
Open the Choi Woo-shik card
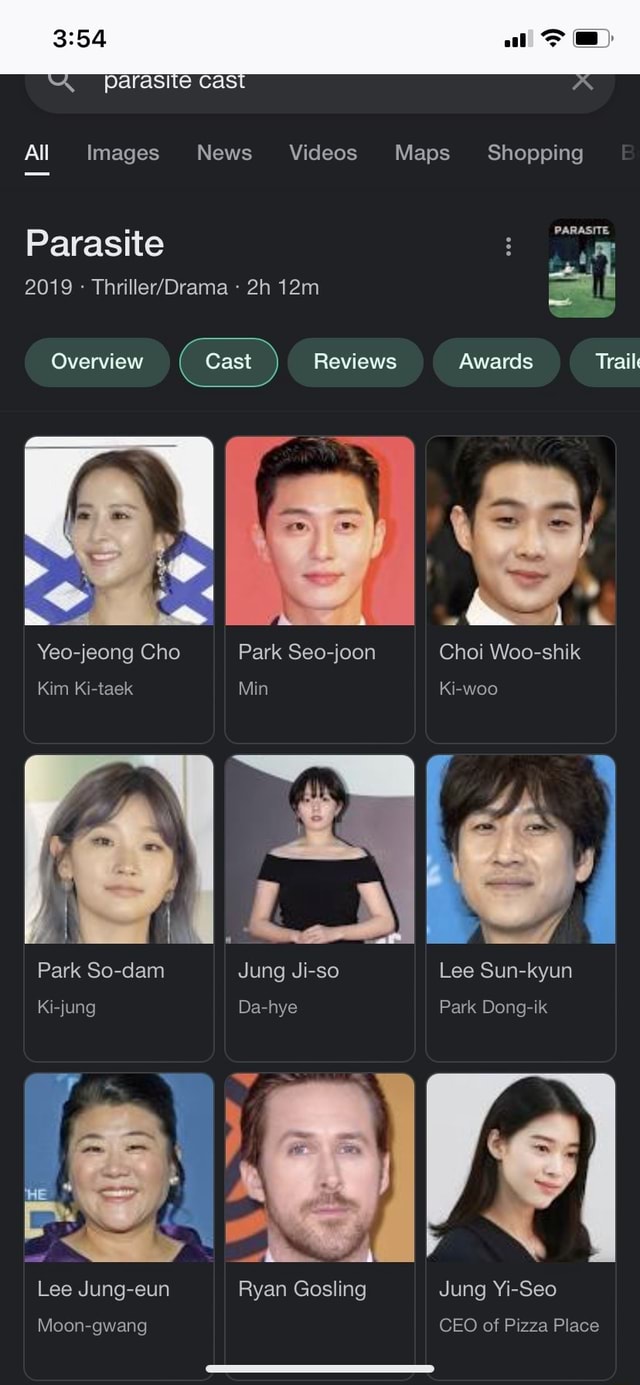tap(521, 588)
